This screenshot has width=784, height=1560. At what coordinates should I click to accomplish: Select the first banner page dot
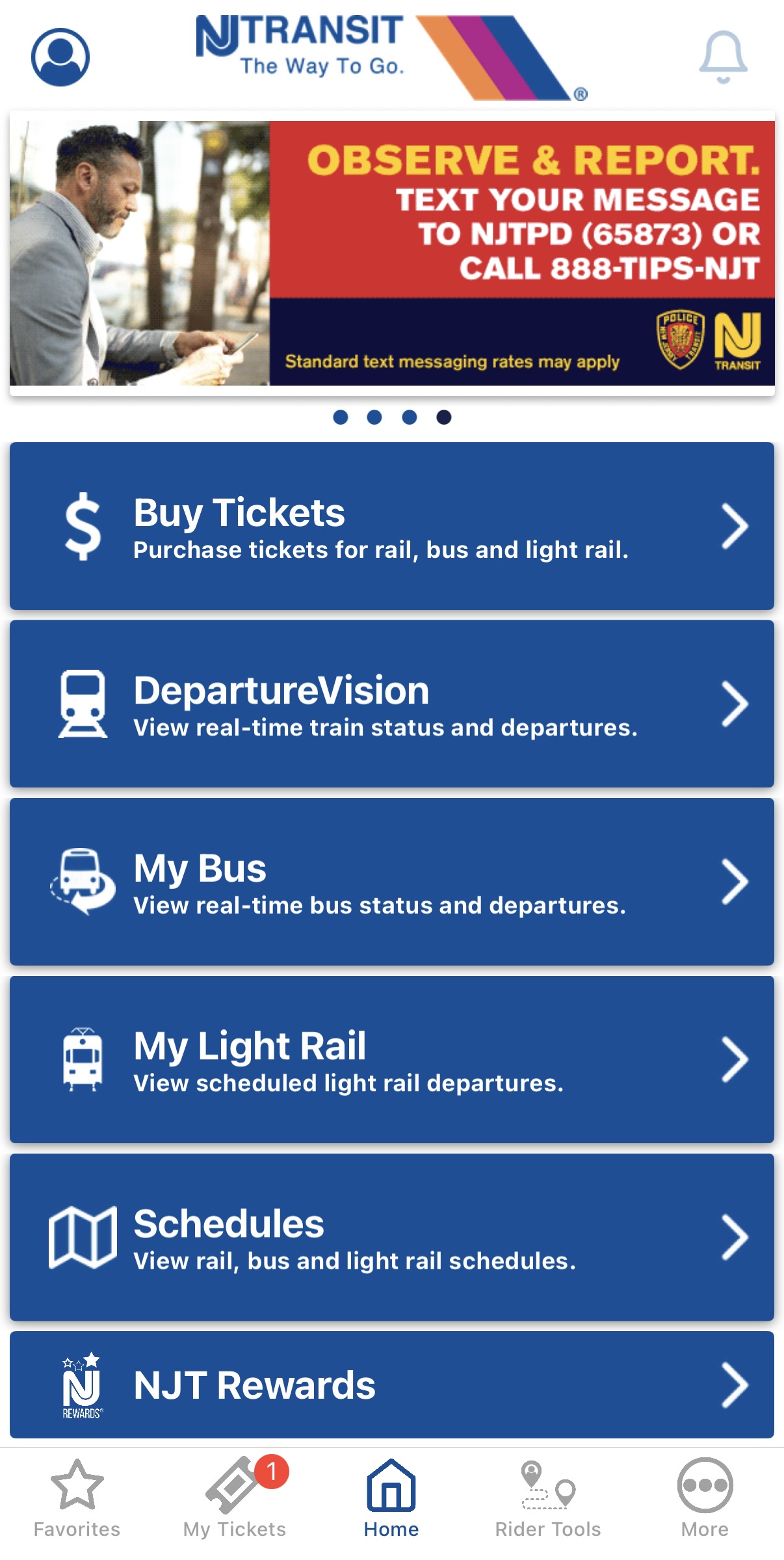point(340,417)
